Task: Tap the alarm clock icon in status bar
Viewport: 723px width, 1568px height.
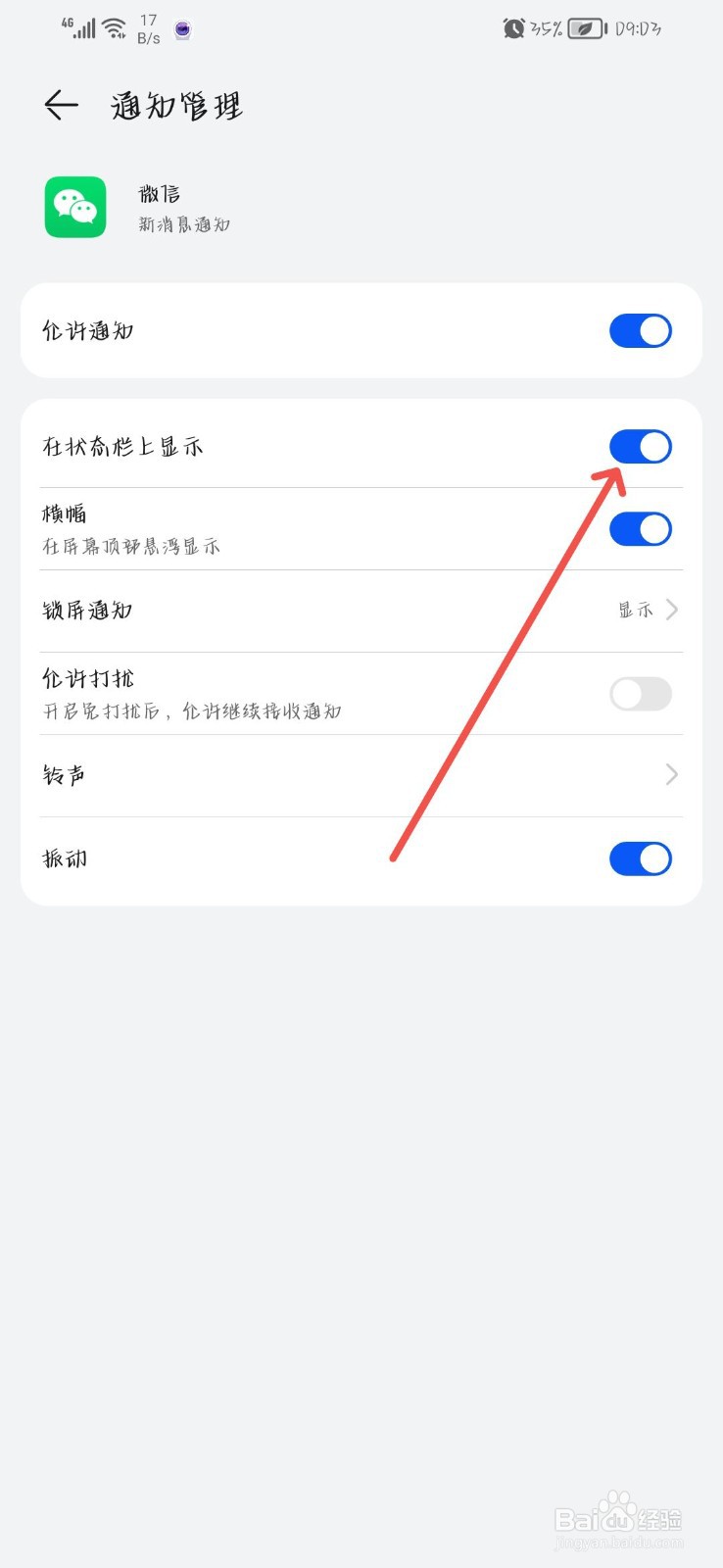Action: 512,27
